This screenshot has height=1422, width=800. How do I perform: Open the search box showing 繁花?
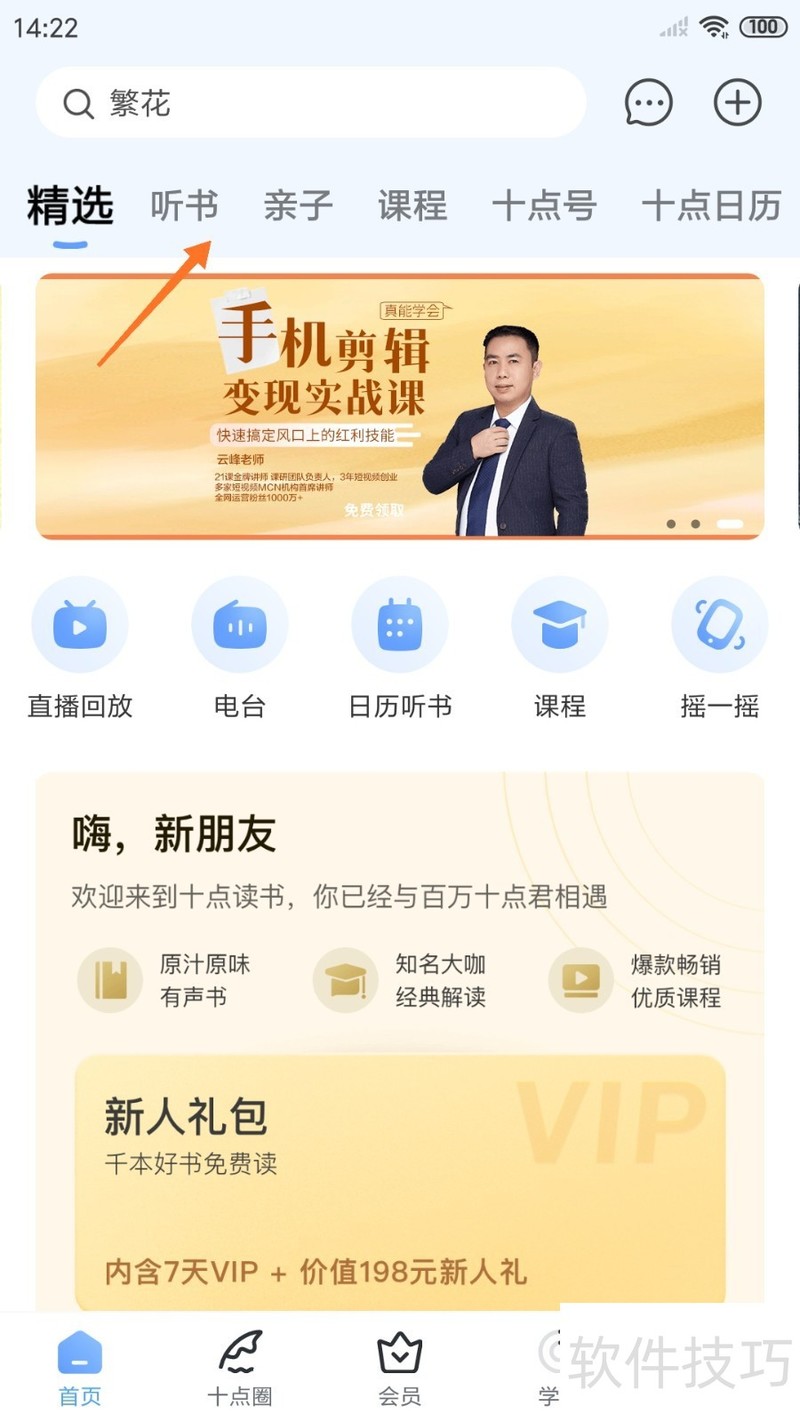(310, 103)
